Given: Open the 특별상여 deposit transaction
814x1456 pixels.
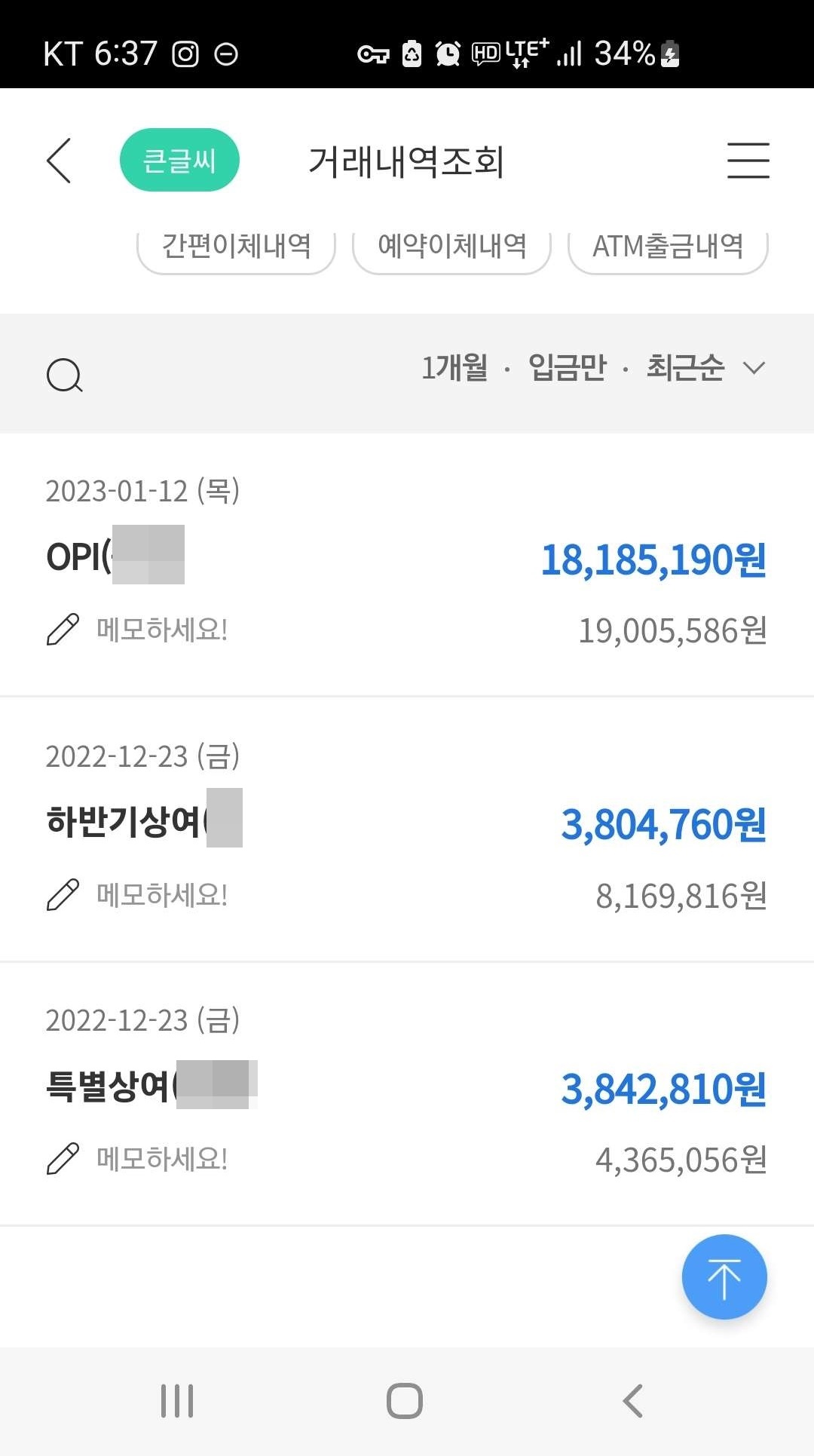Looking at the screenshot, I should [407, 1087].
